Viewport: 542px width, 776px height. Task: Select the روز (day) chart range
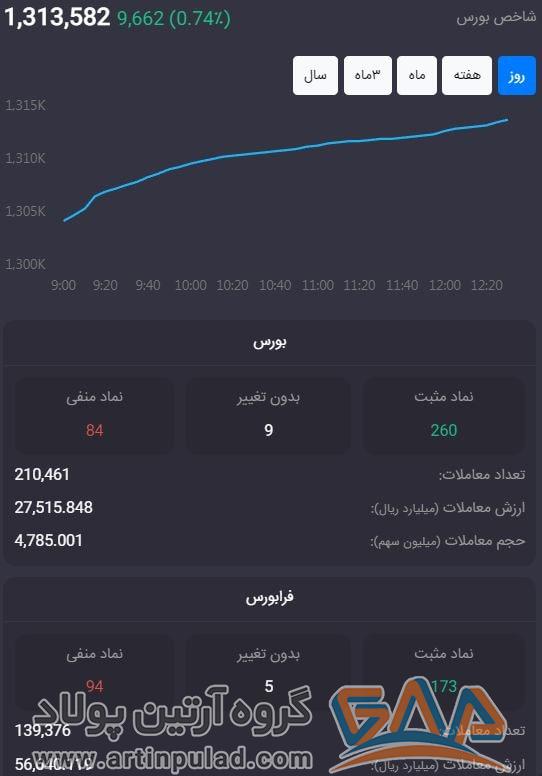coord(517,75)
